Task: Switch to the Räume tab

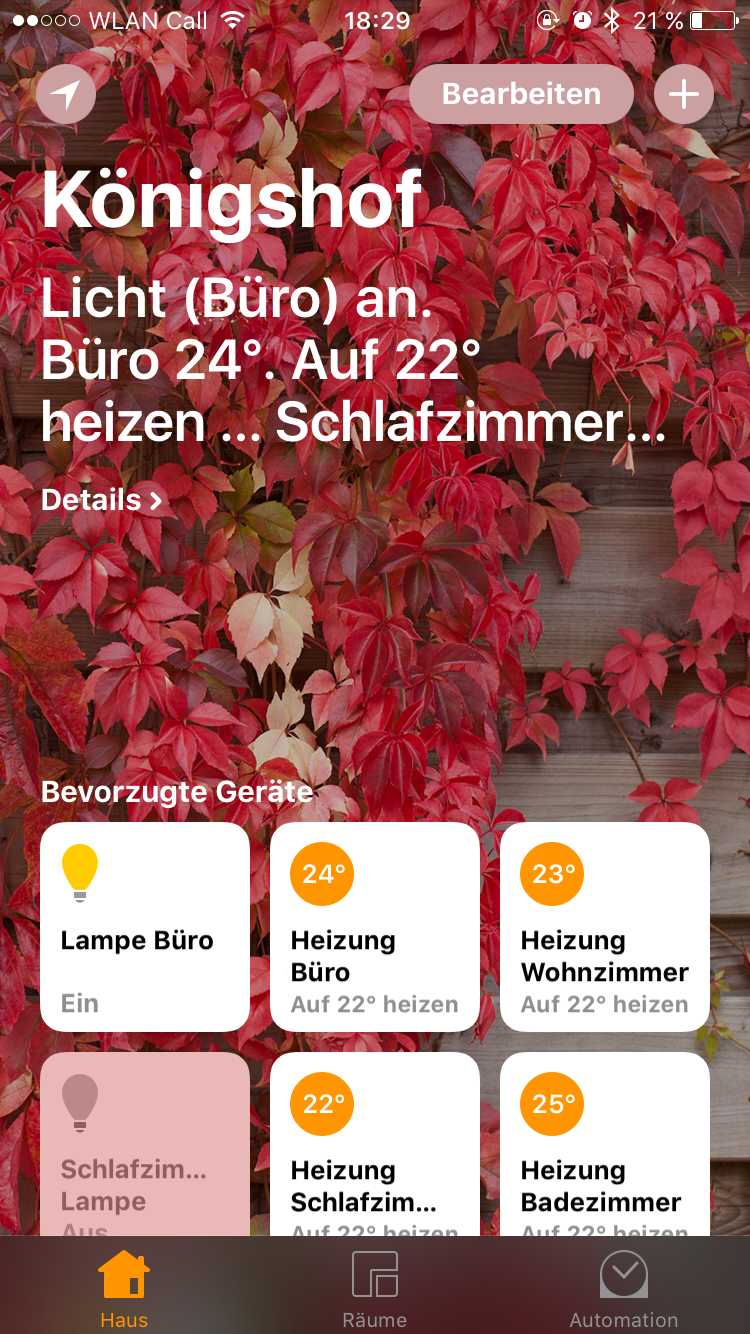Action: [375, 1288]
